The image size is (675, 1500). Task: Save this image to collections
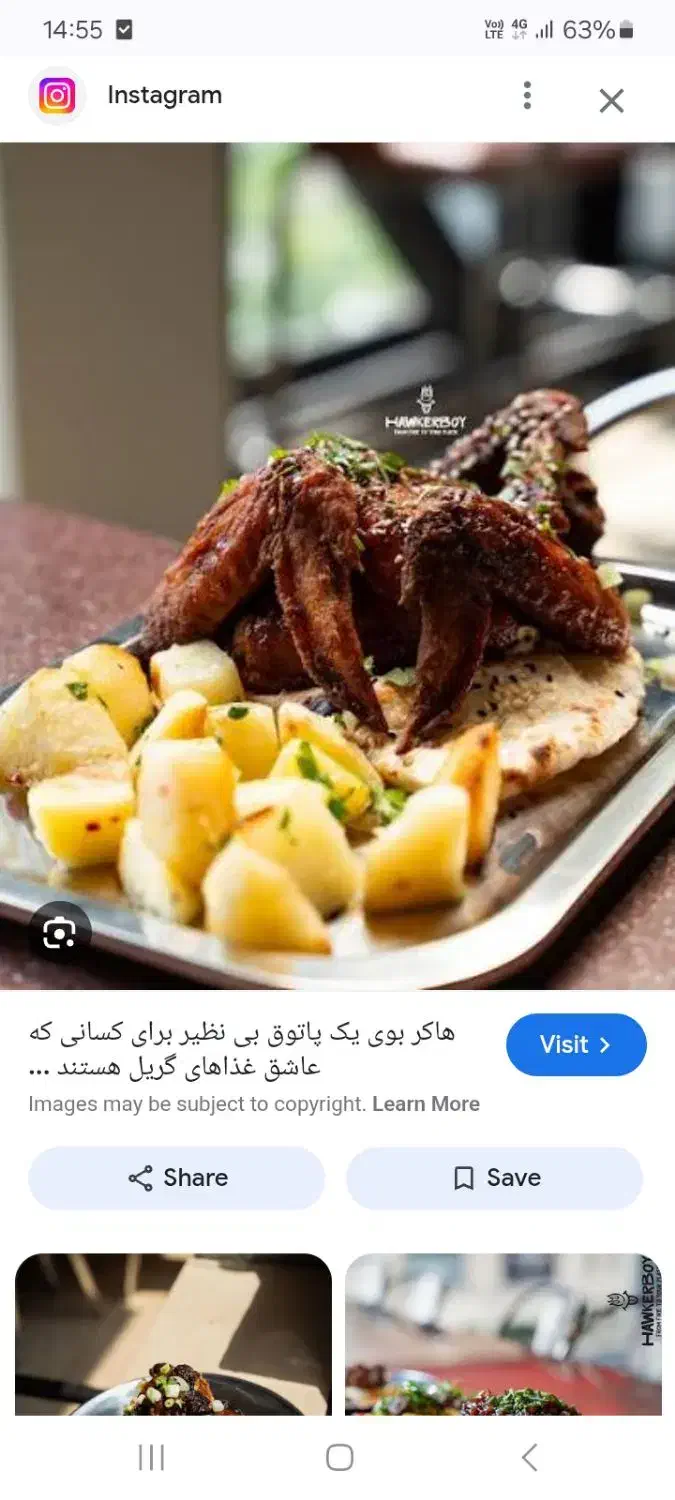tap(494, 1178)
